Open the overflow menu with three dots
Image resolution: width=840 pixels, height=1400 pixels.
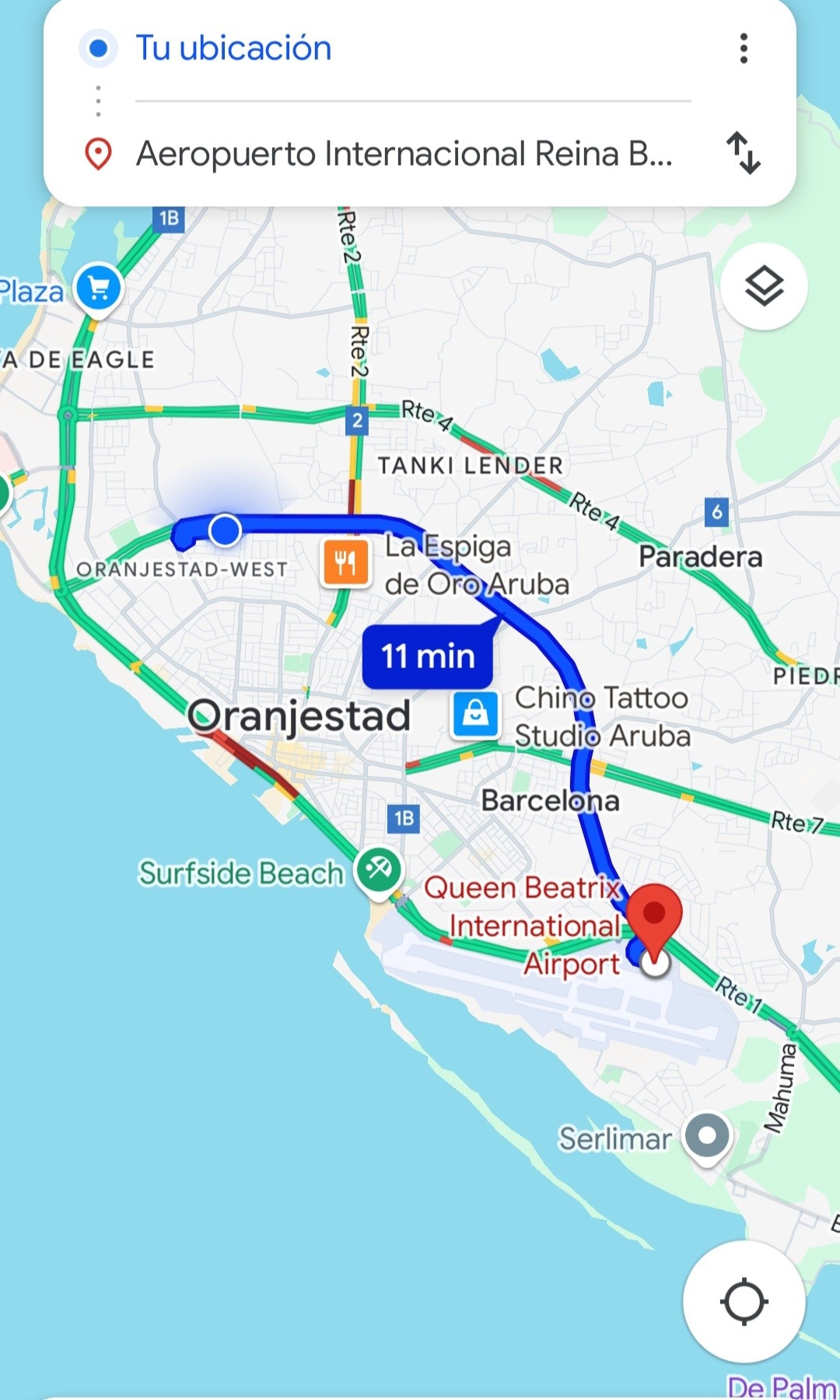pos(744,48)
